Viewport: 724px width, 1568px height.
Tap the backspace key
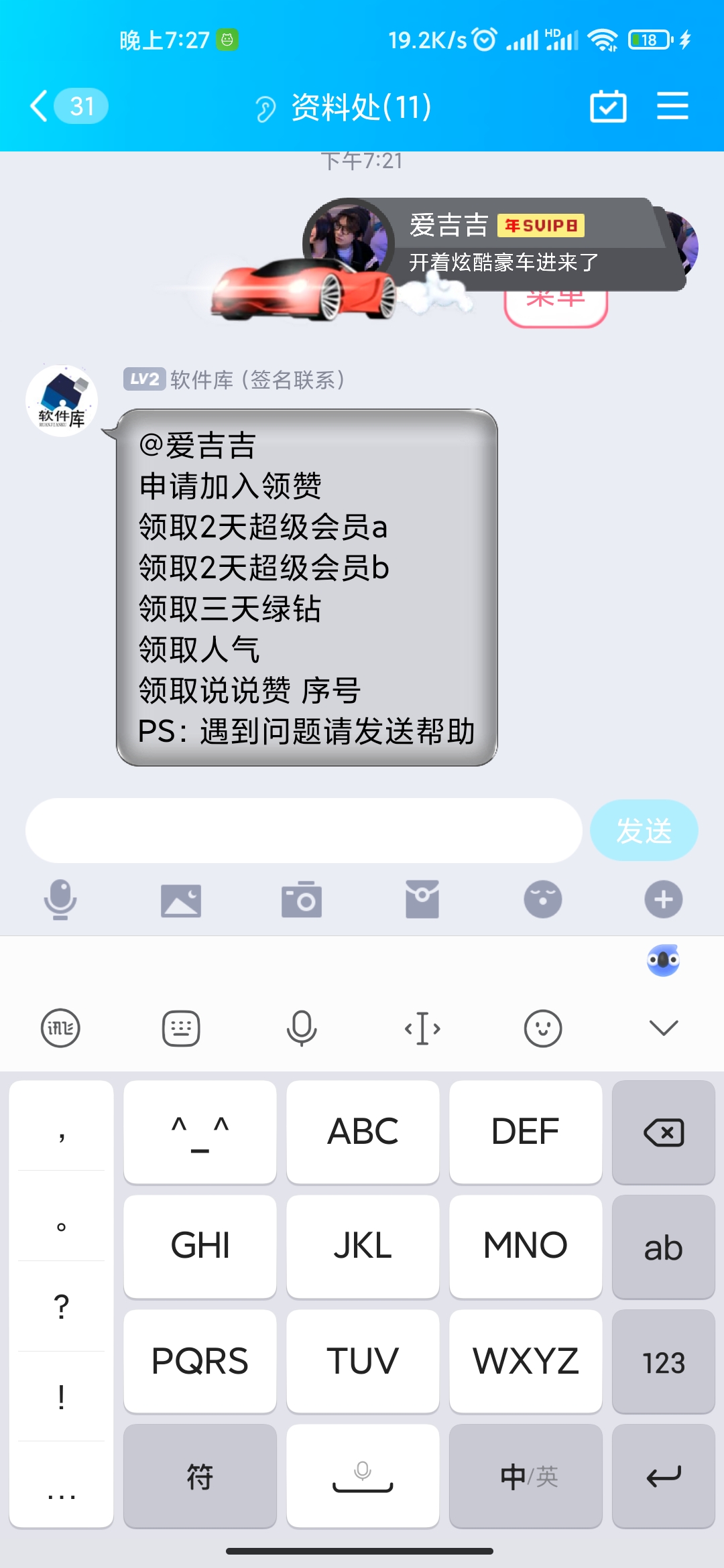(x=664, y=1132)
